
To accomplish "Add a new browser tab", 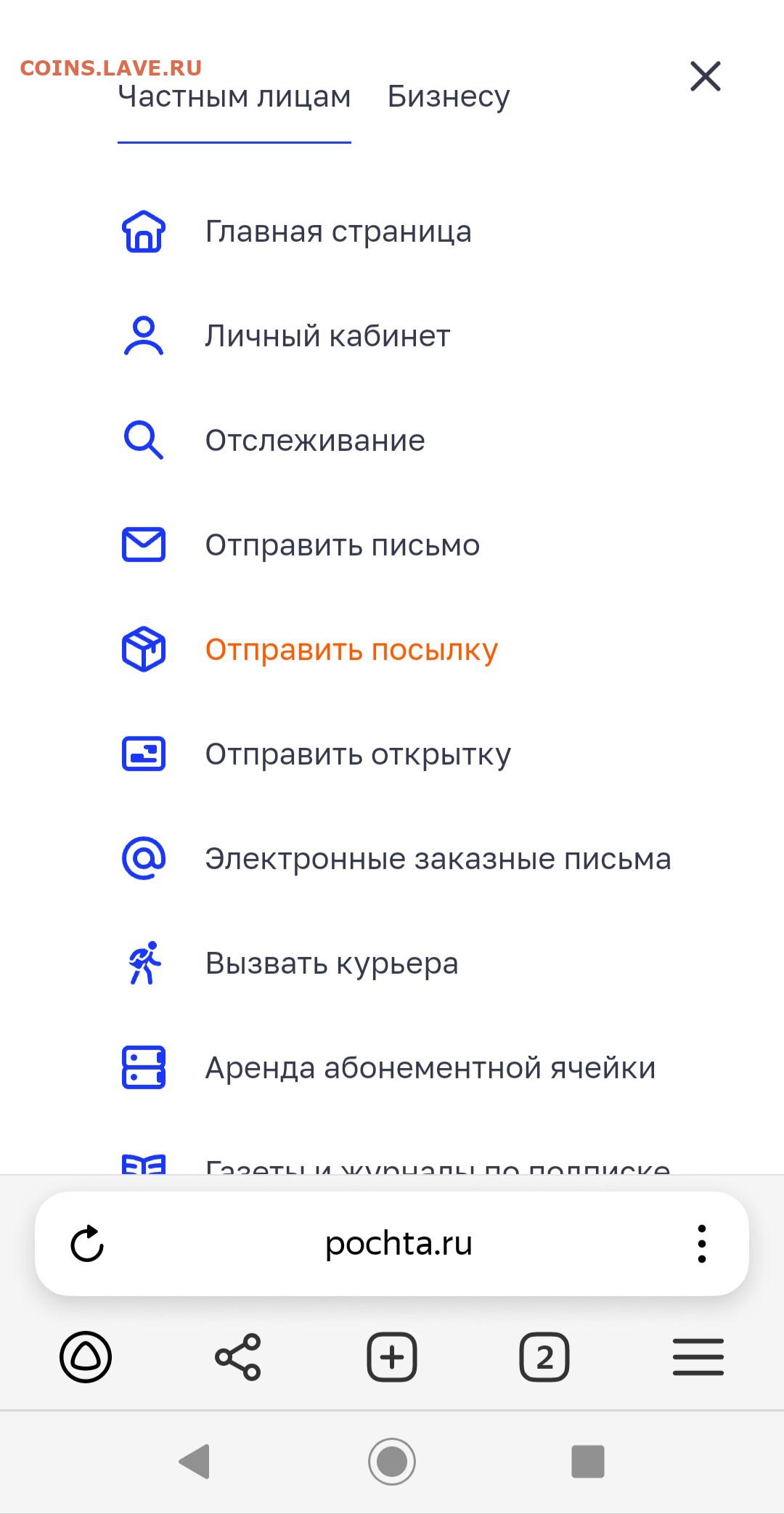I will [x=392, y=1356].
